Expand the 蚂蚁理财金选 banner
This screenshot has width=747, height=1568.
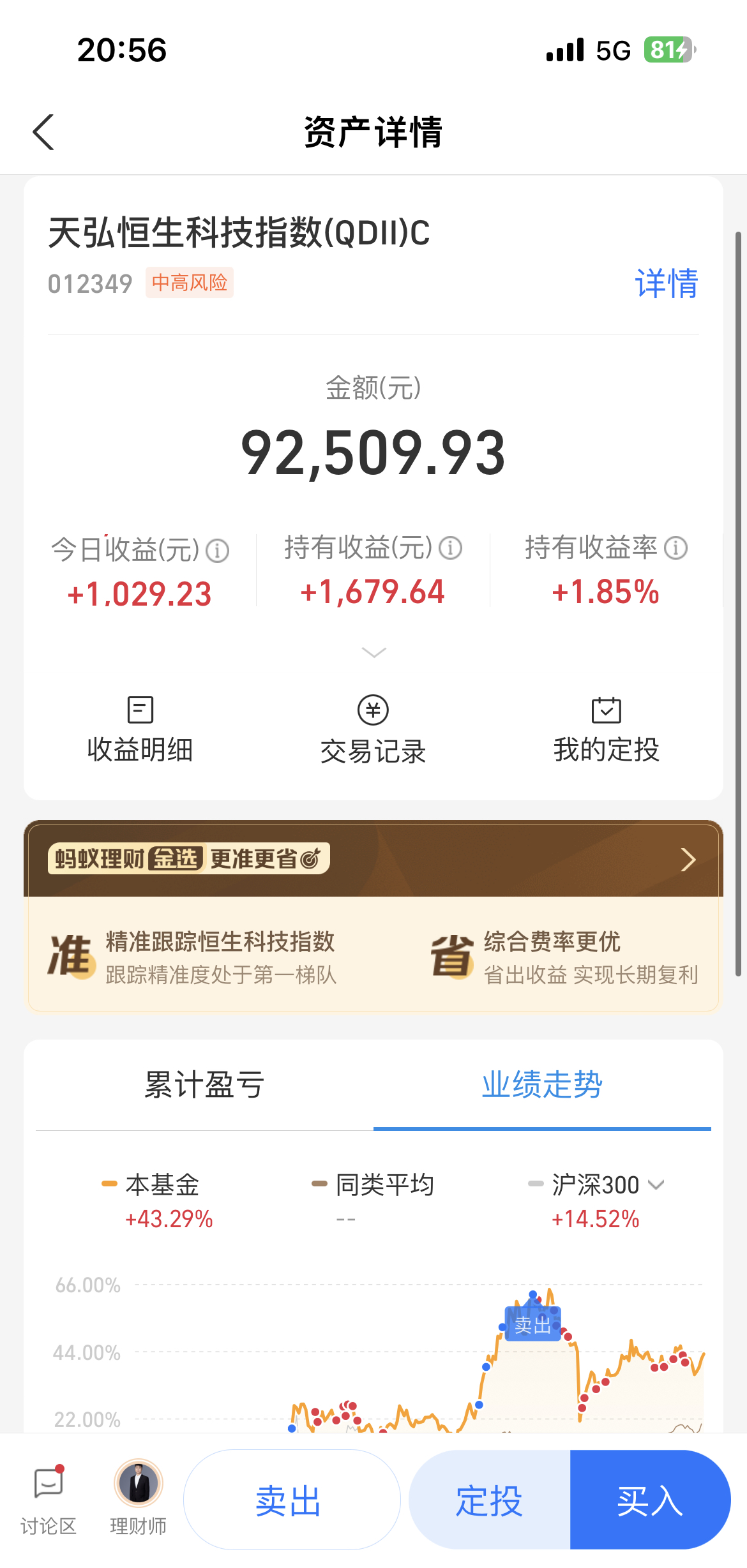(x=688, y=859)
